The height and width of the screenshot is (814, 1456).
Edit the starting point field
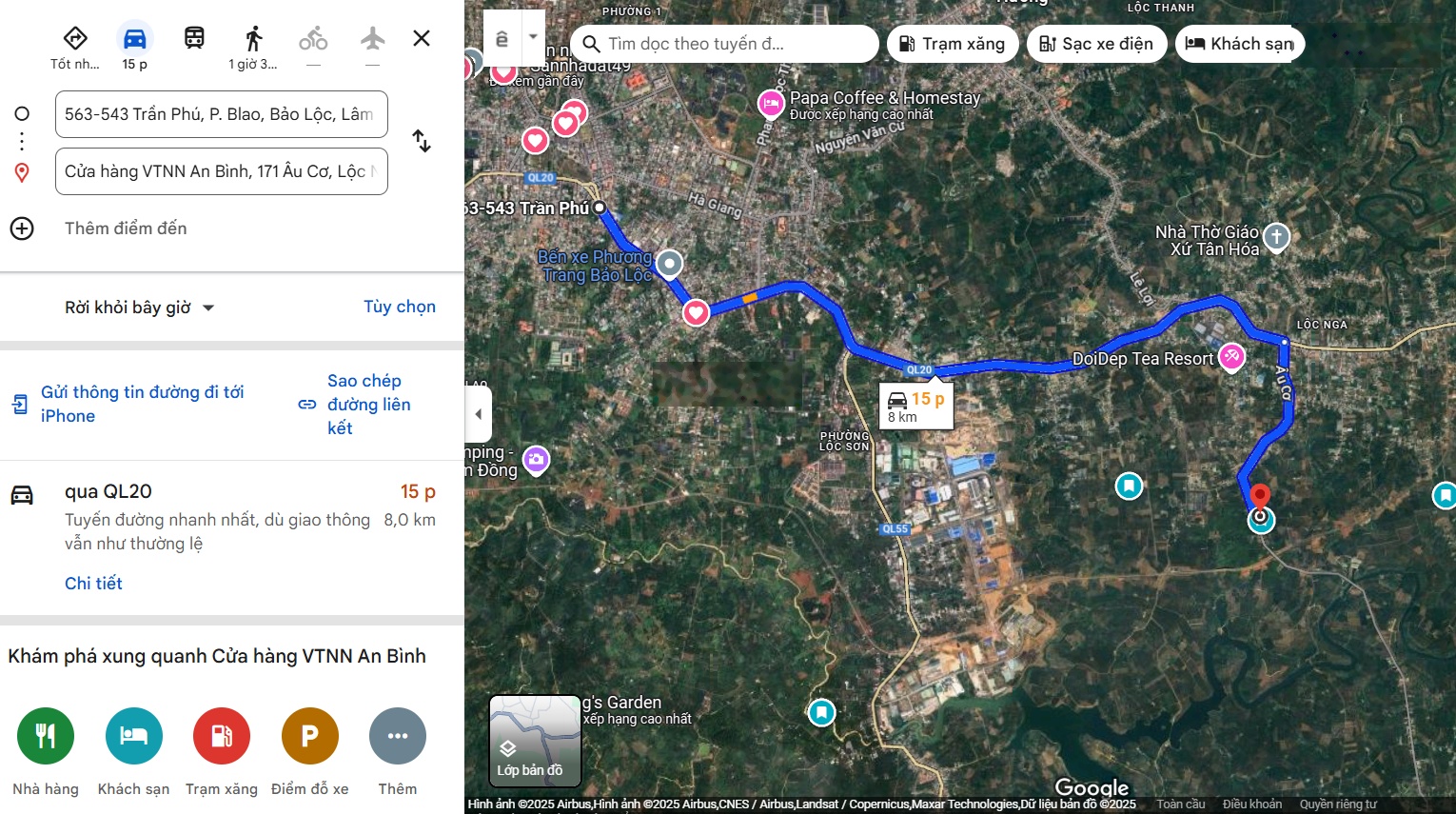221,114
